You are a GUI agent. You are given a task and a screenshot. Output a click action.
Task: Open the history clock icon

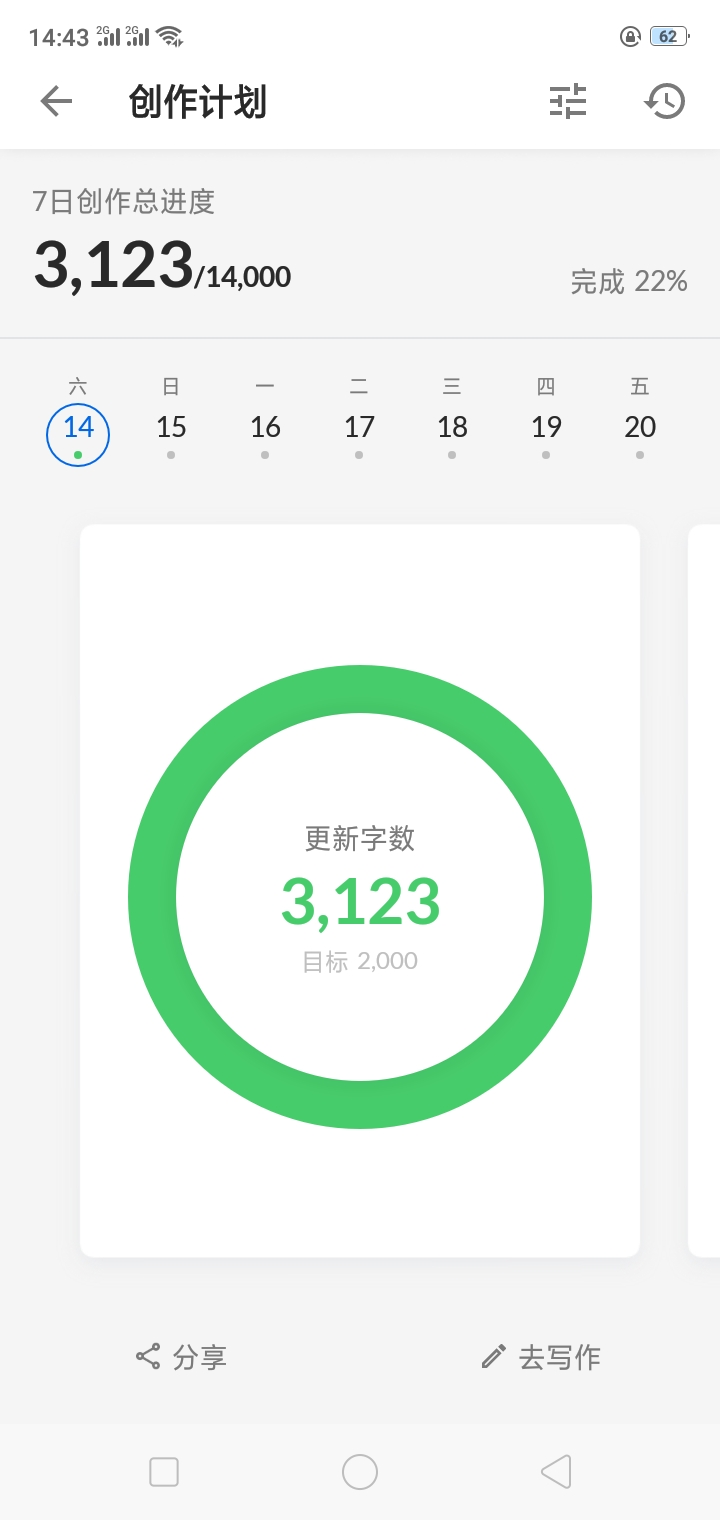665,101
